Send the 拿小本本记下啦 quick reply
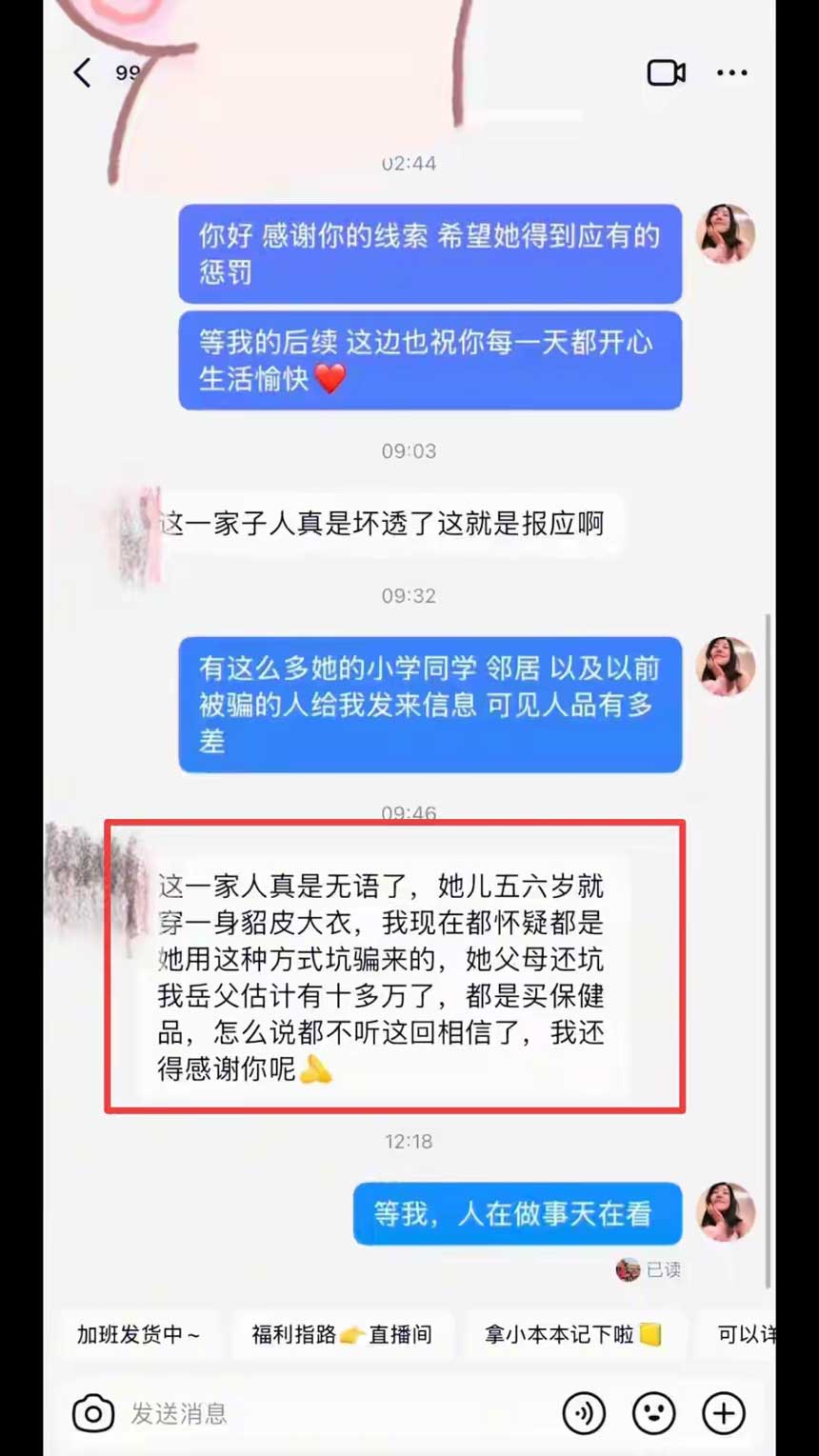 click(x=572, y=1334)
